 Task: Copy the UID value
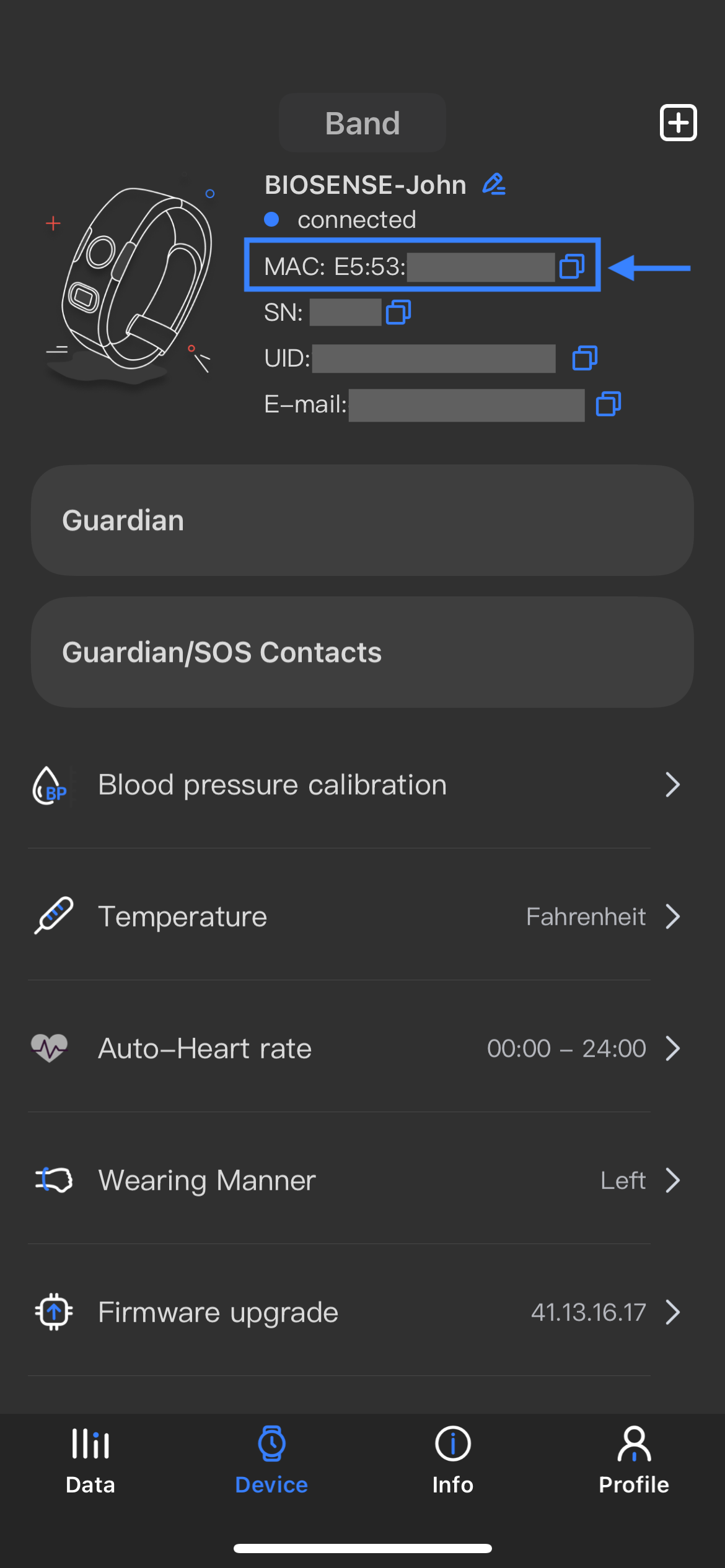584,358
